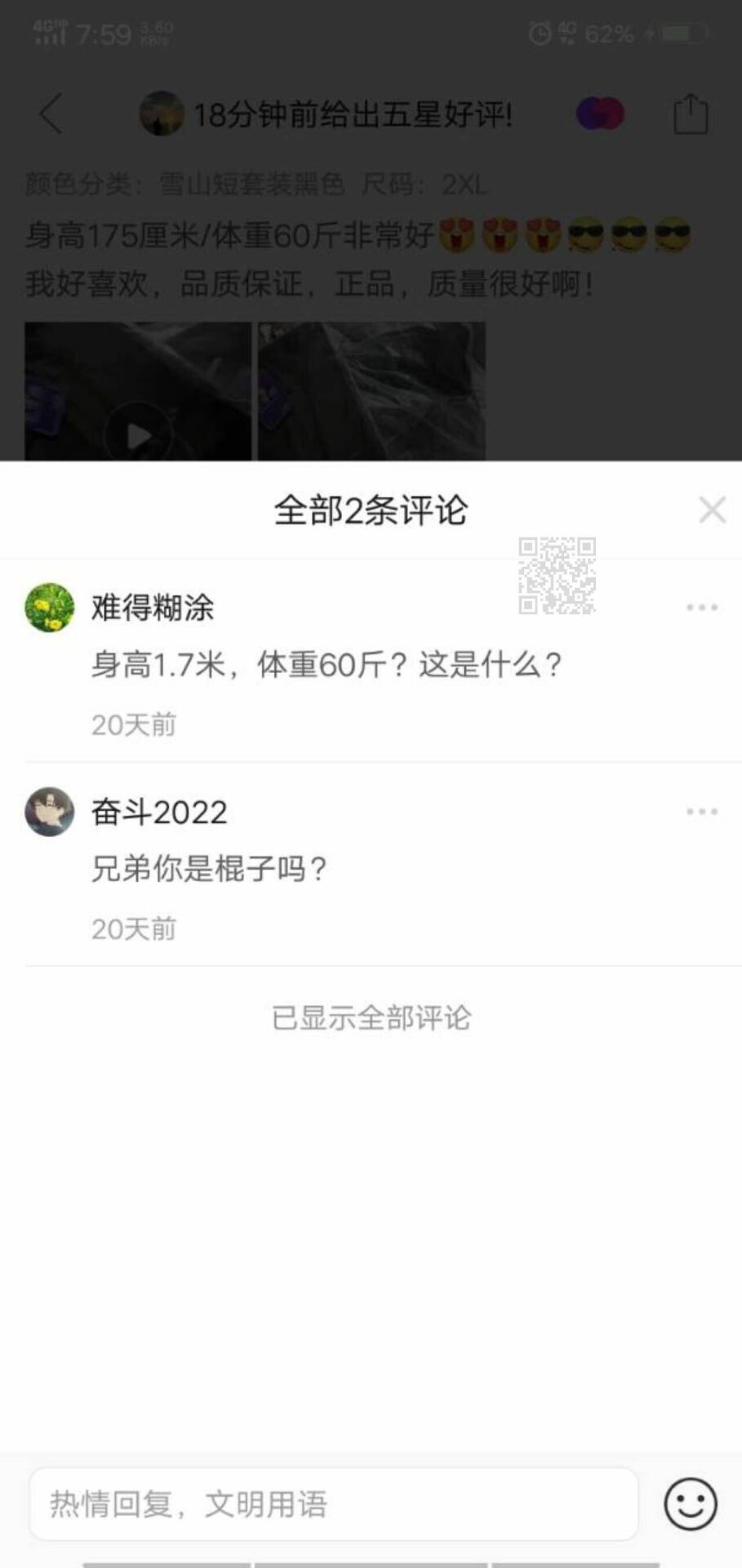
Task: Open more options for 奋斗2022's comment
Action: (x=701, y=812)
